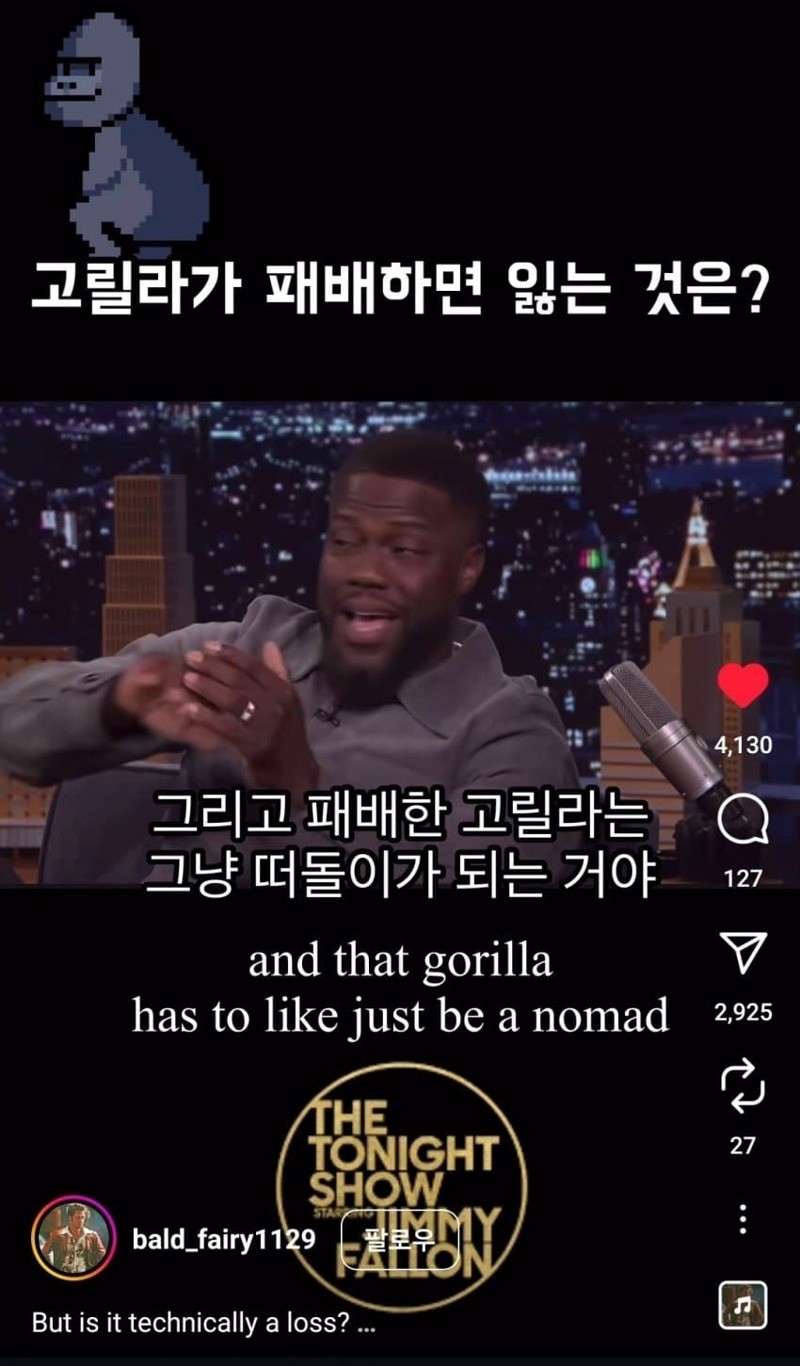The image size is (800, 1366).
Task: Open the bald_fairy1129 username link
Action: click(224, 1240)
